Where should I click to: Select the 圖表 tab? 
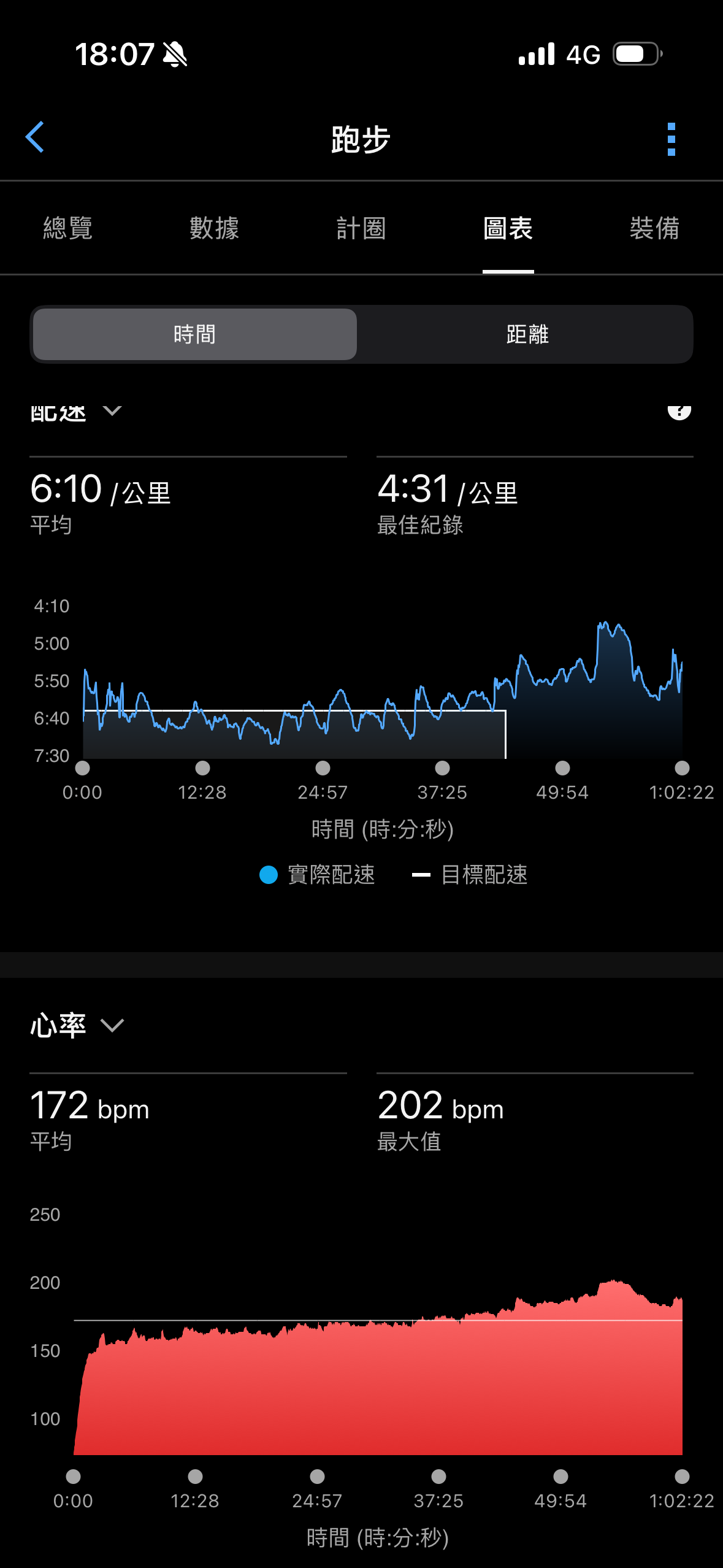(508, 228)
